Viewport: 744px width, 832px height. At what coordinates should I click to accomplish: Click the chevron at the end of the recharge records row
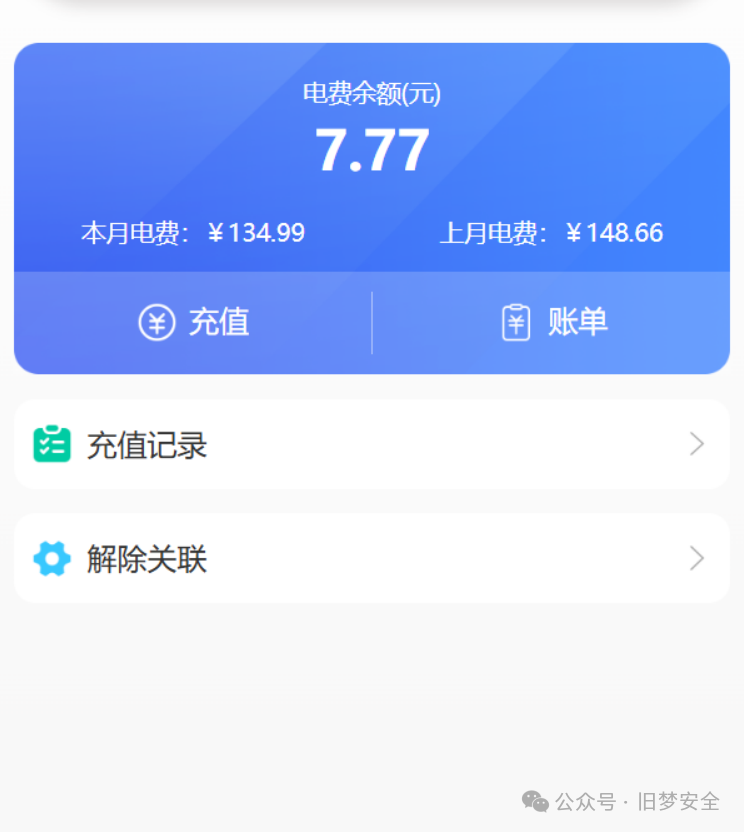(x=697, y=444)
